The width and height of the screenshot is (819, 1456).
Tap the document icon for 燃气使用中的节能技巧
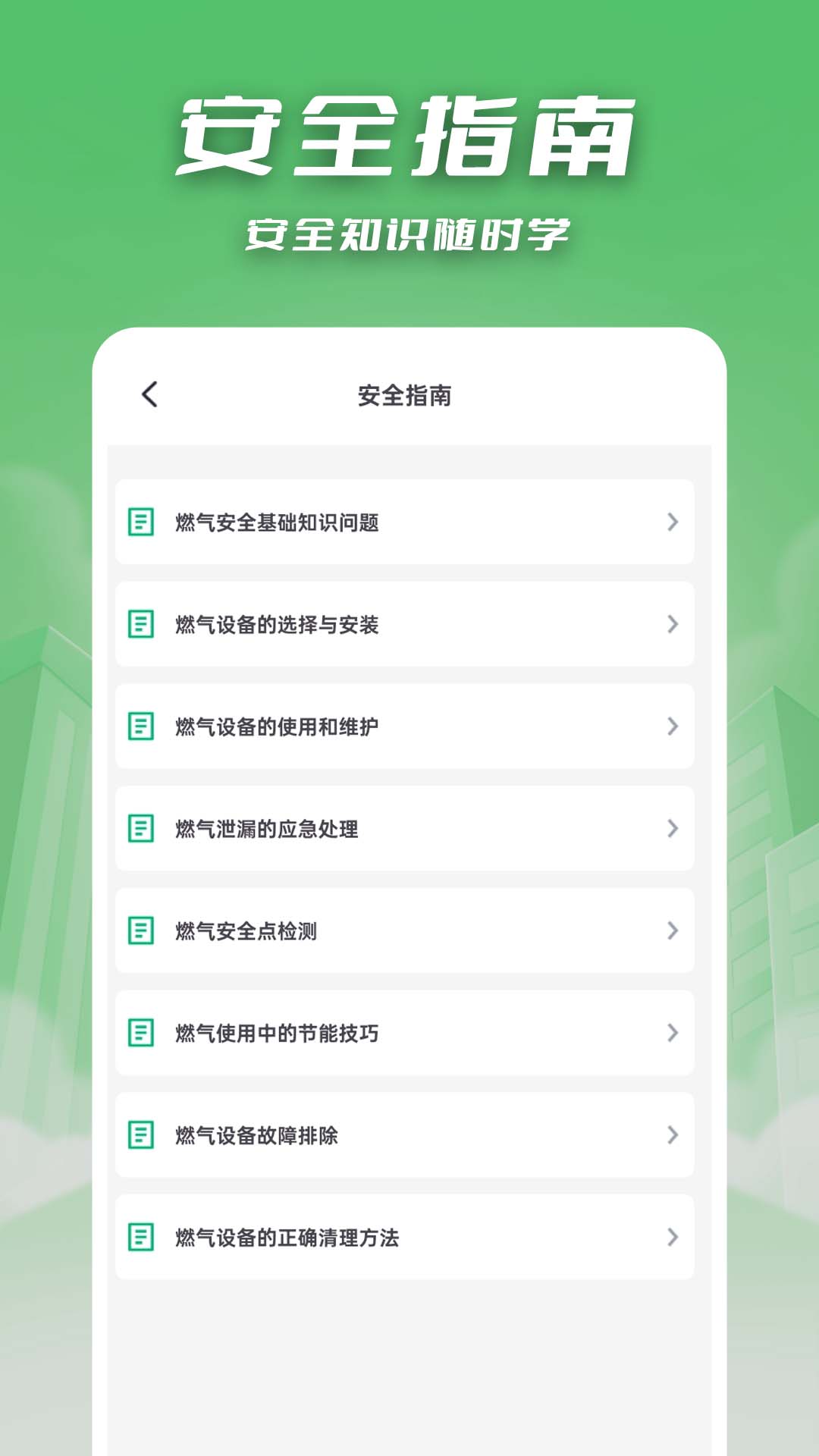pyautogui.click(x=141, y=1033)
